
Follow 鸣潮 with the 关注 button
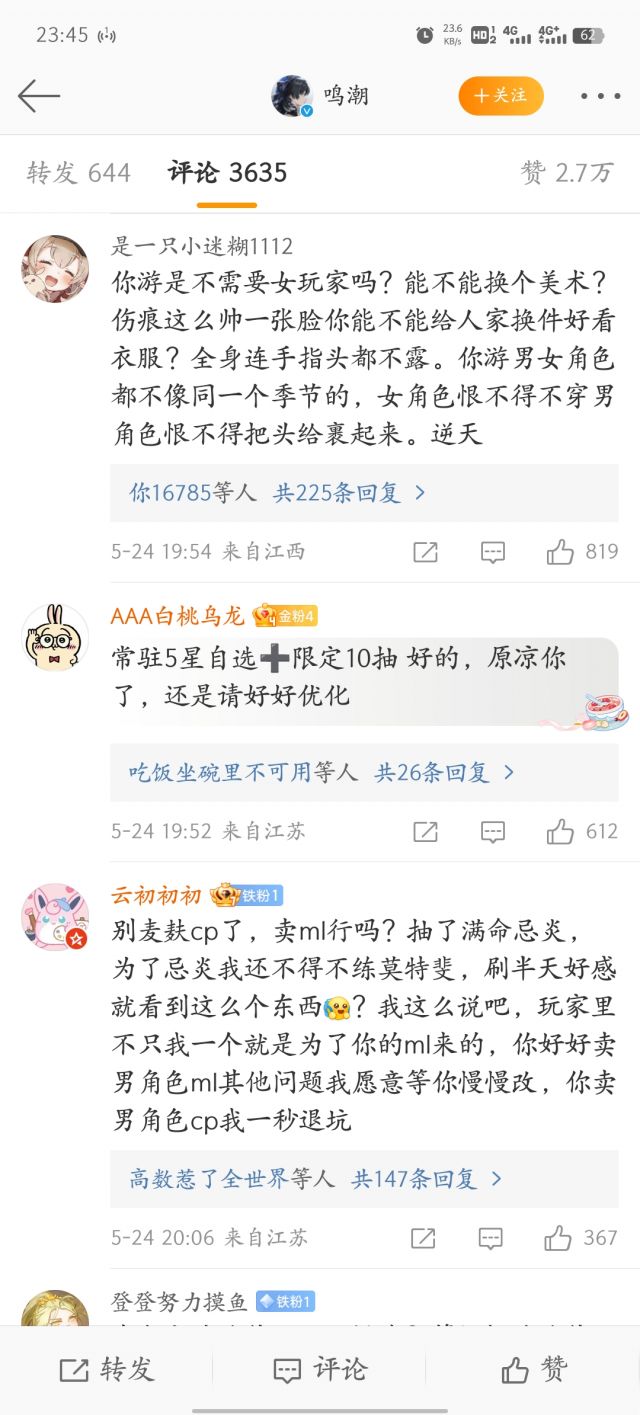(501, 96)
